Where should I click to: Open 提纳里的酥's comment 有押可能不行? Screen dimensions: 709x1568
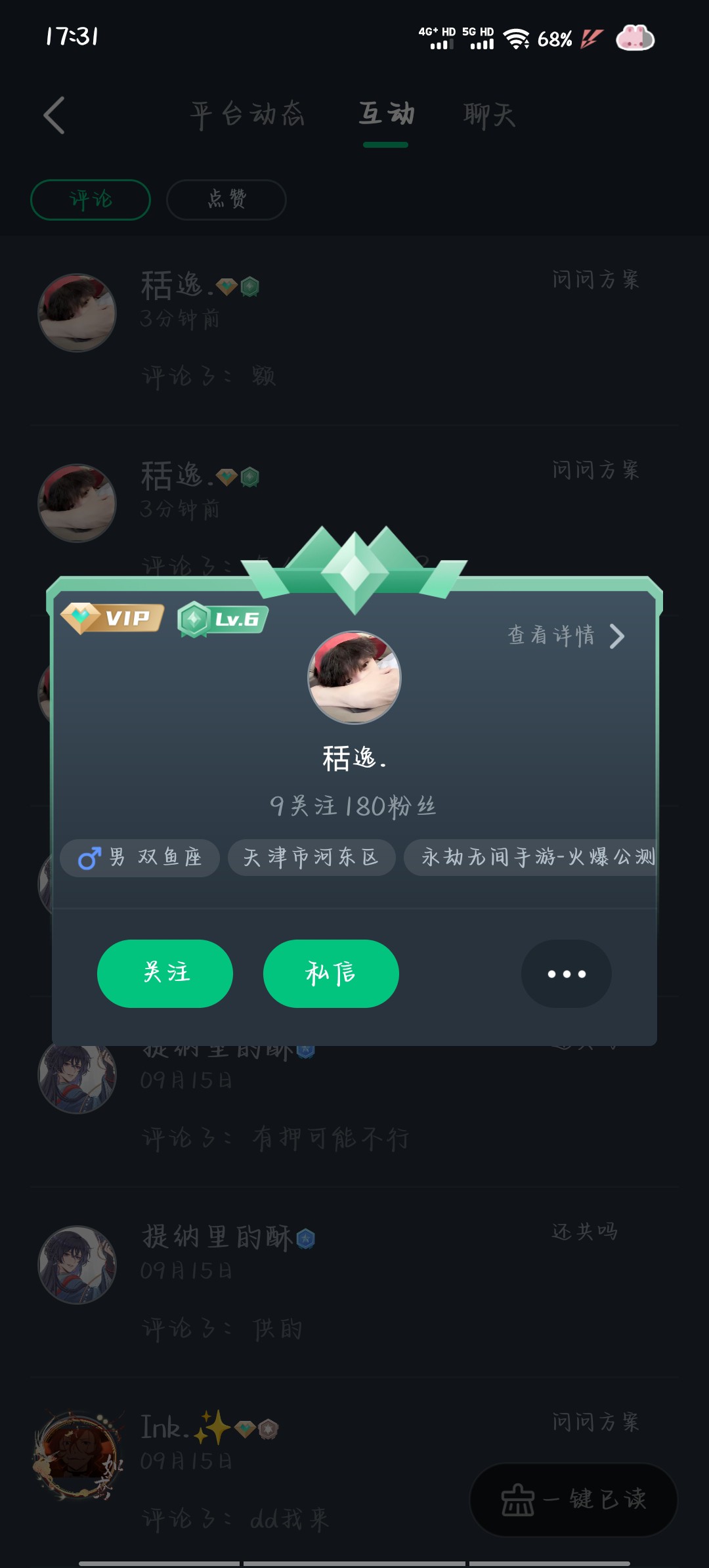point(354,1103)
